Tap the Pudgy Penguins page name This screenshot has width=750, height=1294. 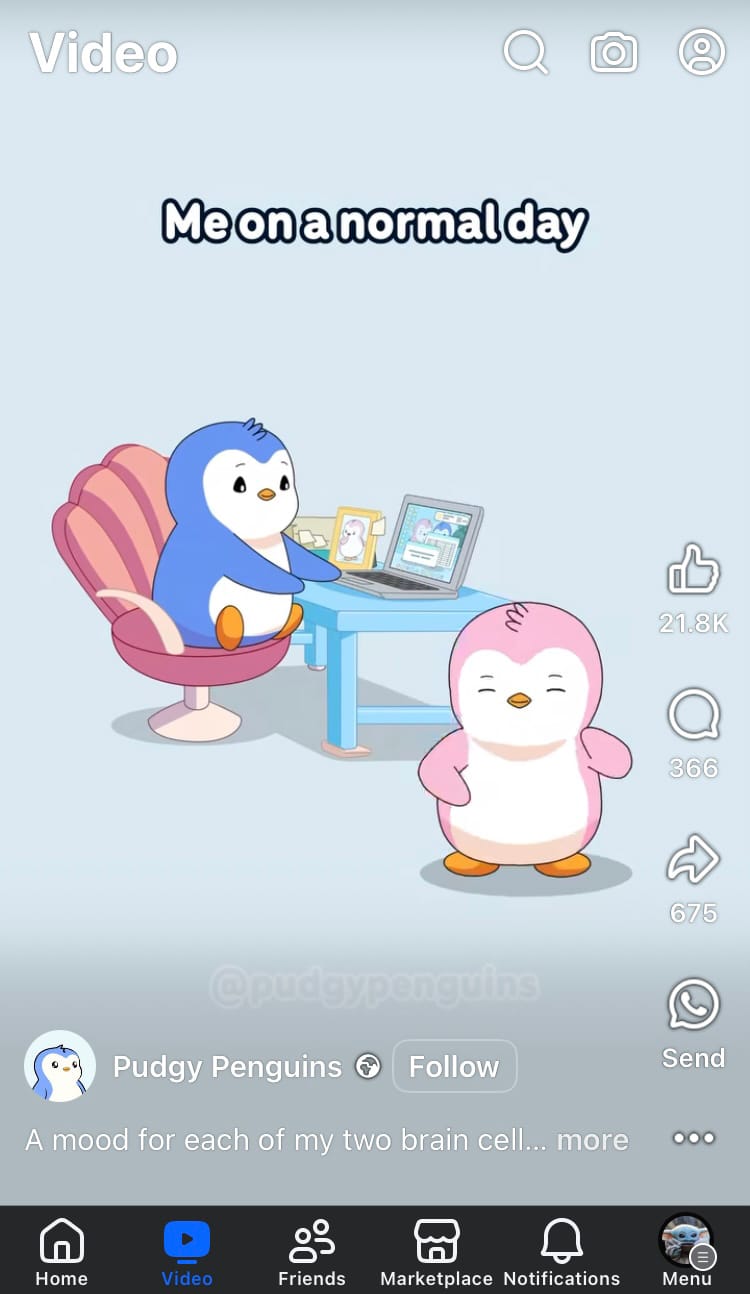227,1067
